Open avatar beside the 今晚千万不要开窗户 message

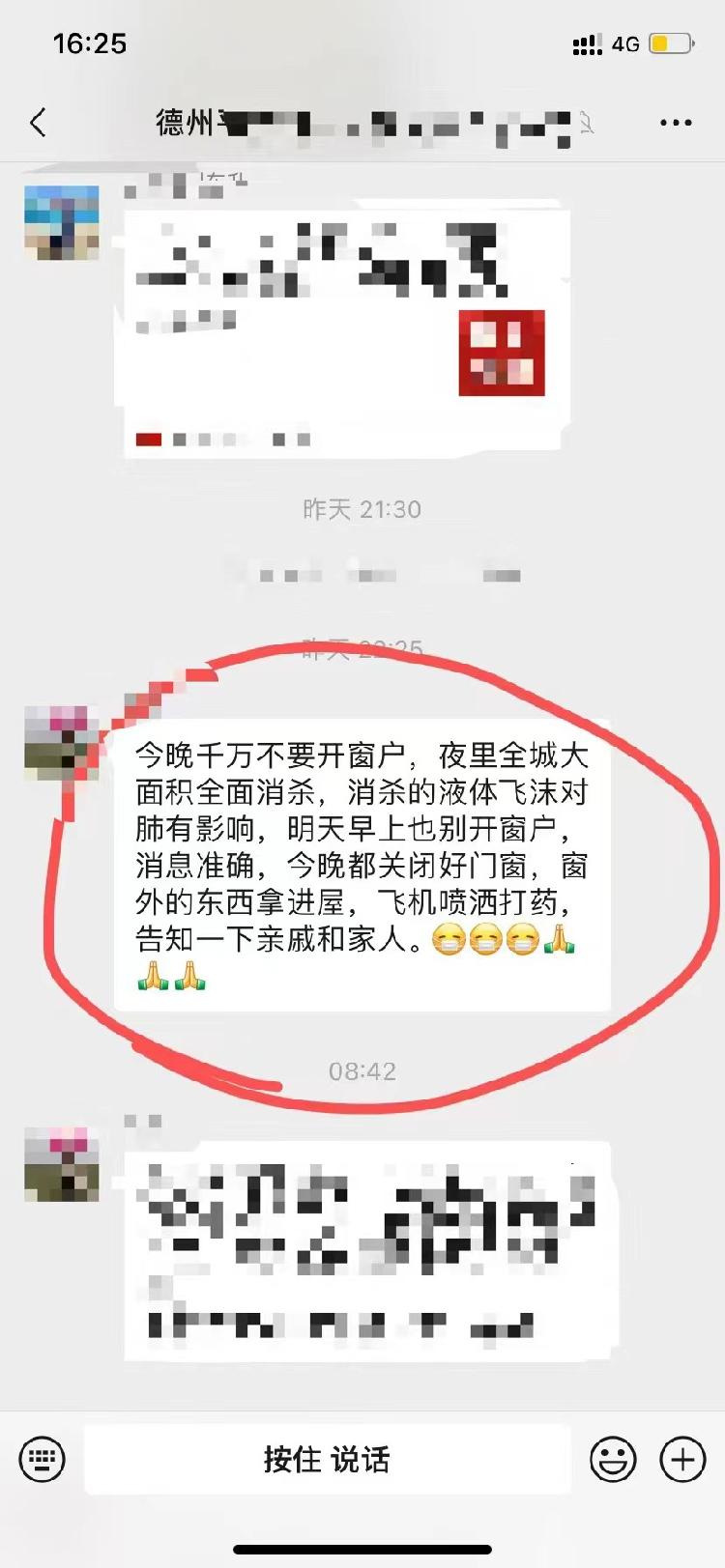61,742
